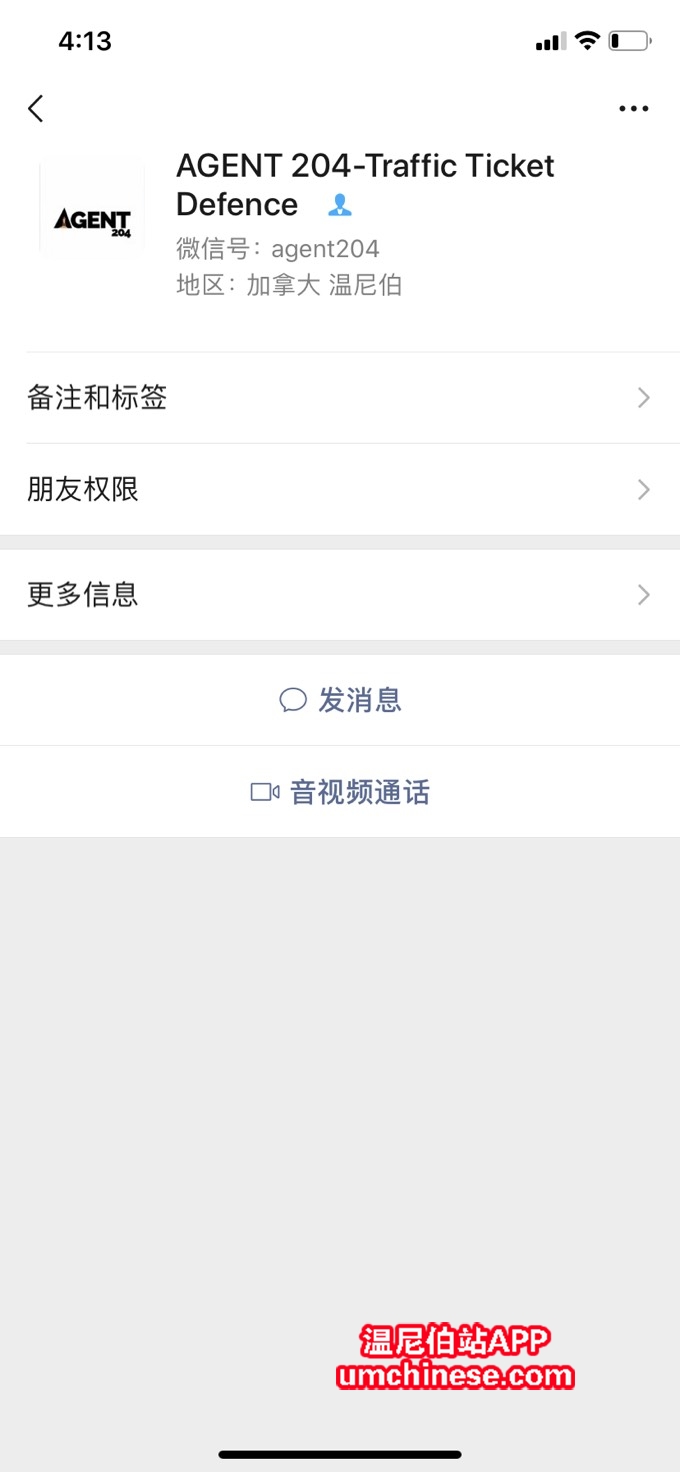
Task: Open 备注和标签 settings row
Action: tap(340, 398)
